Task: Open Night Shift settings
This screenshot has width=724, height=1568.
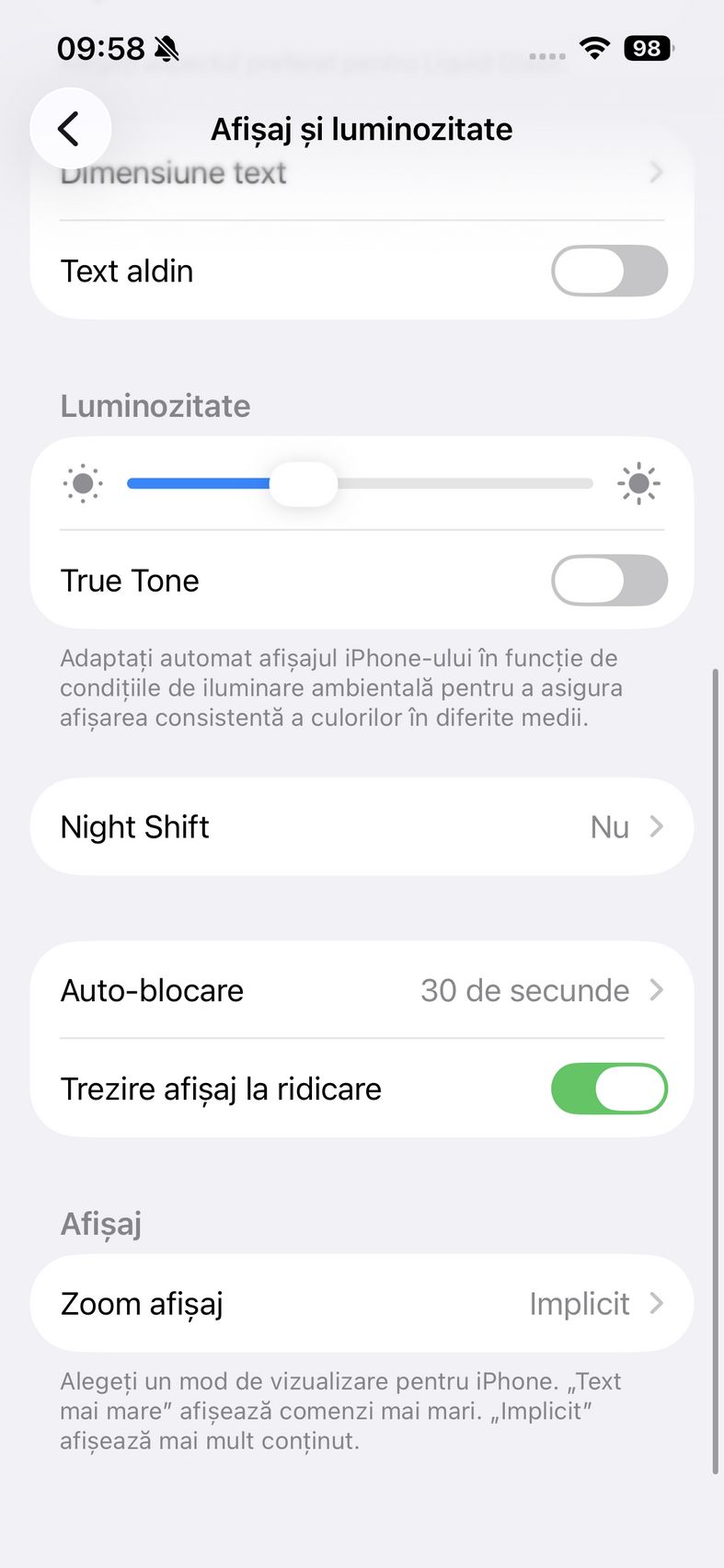Action: click(361, 826)
